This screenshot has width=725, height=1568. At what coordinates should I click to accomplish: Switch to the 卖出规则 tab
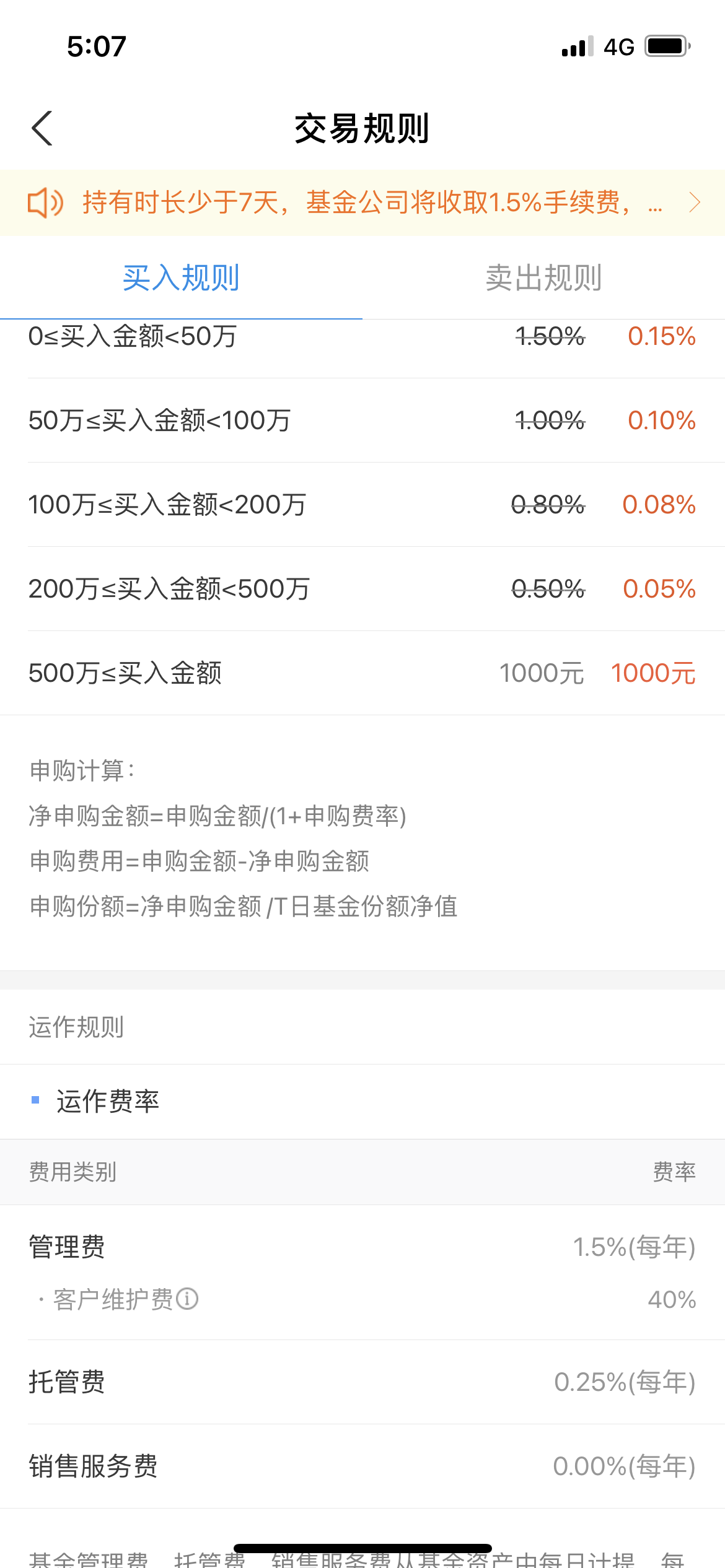click(x=543, y=277)
